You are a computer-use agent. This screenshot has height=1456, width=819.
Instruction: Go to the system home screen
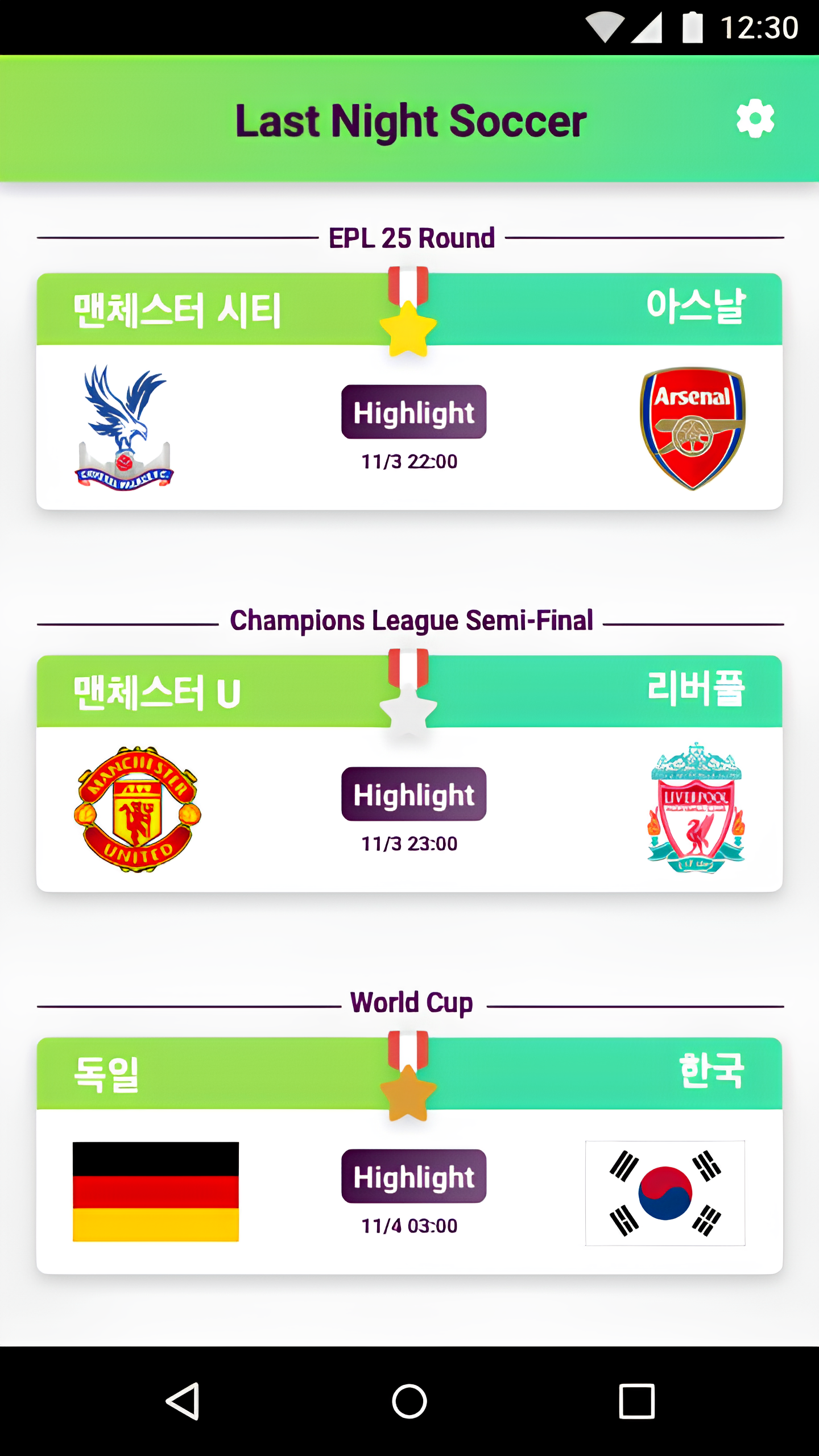tap(409, 1401)
